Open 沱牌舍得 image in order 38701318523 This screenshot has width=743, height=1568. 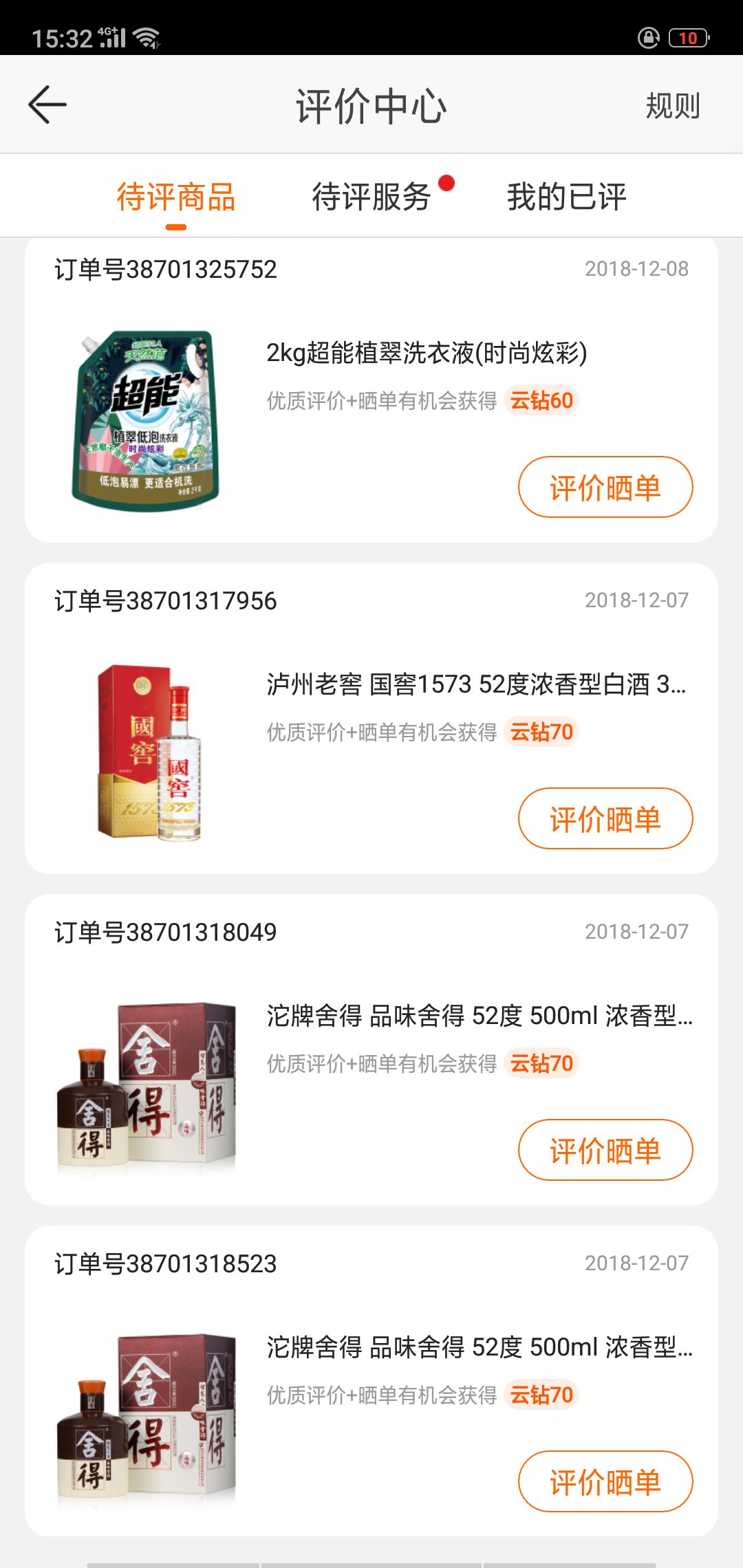[147, 1417]
